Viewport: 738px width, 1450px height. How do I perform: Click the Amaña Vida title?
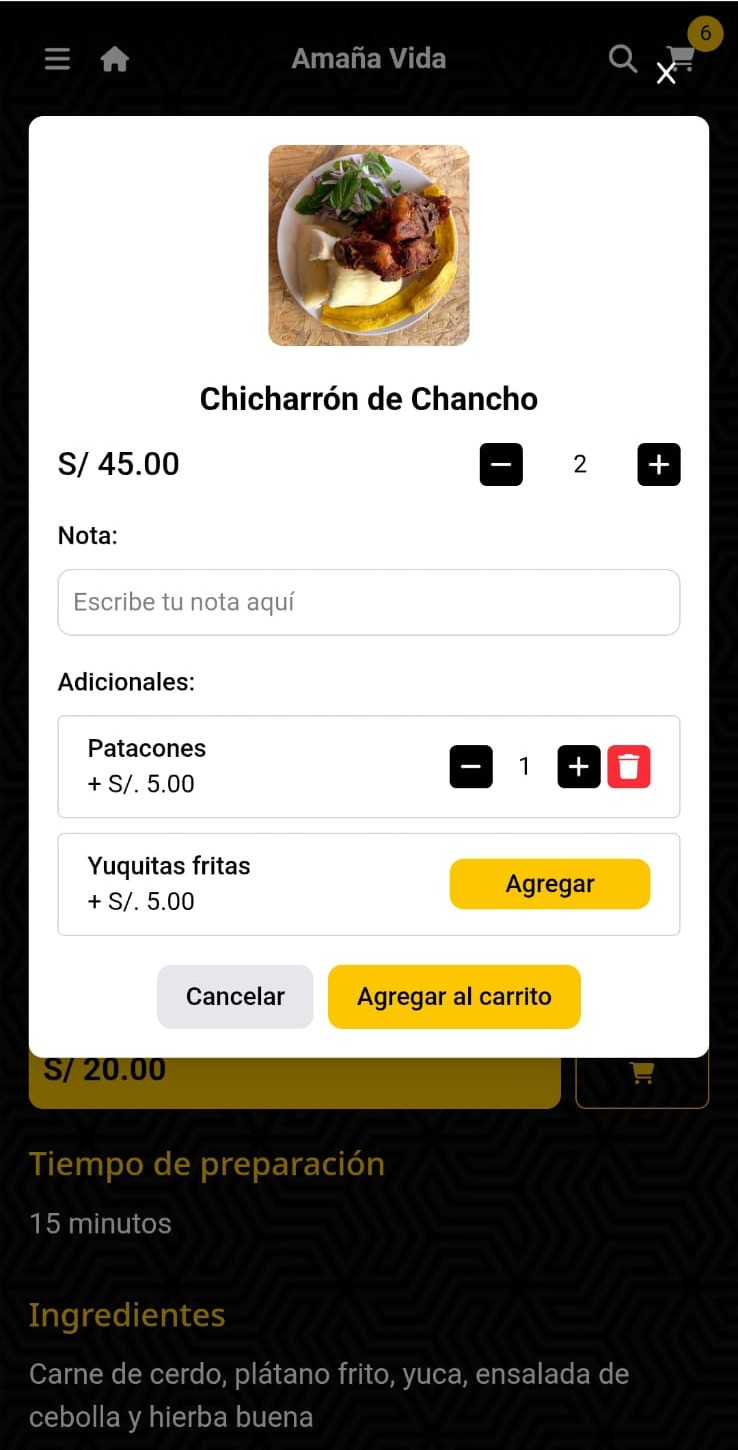[x=368, y=58]
